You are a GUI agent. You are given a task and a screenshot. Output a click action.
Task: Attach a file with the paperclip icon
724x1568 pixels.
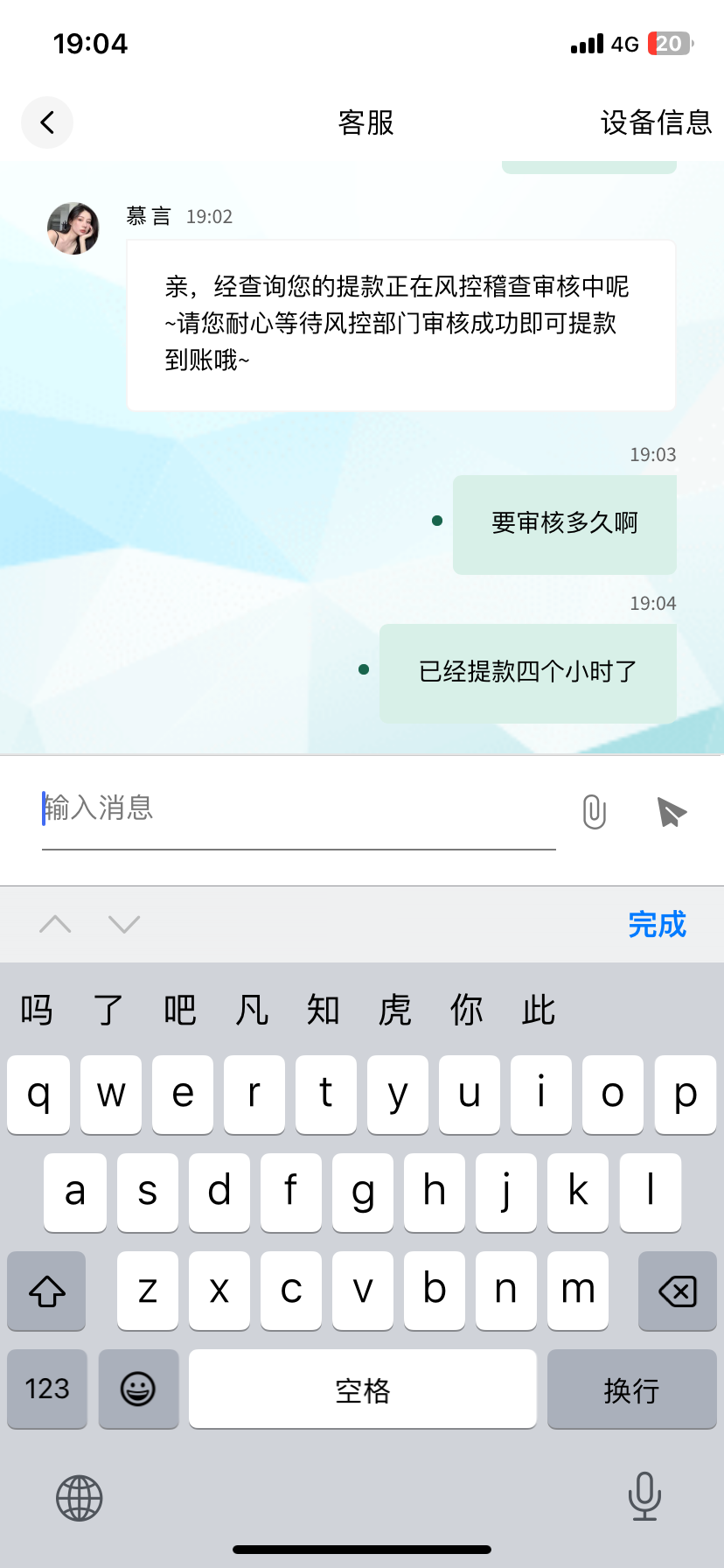[595, 812]
